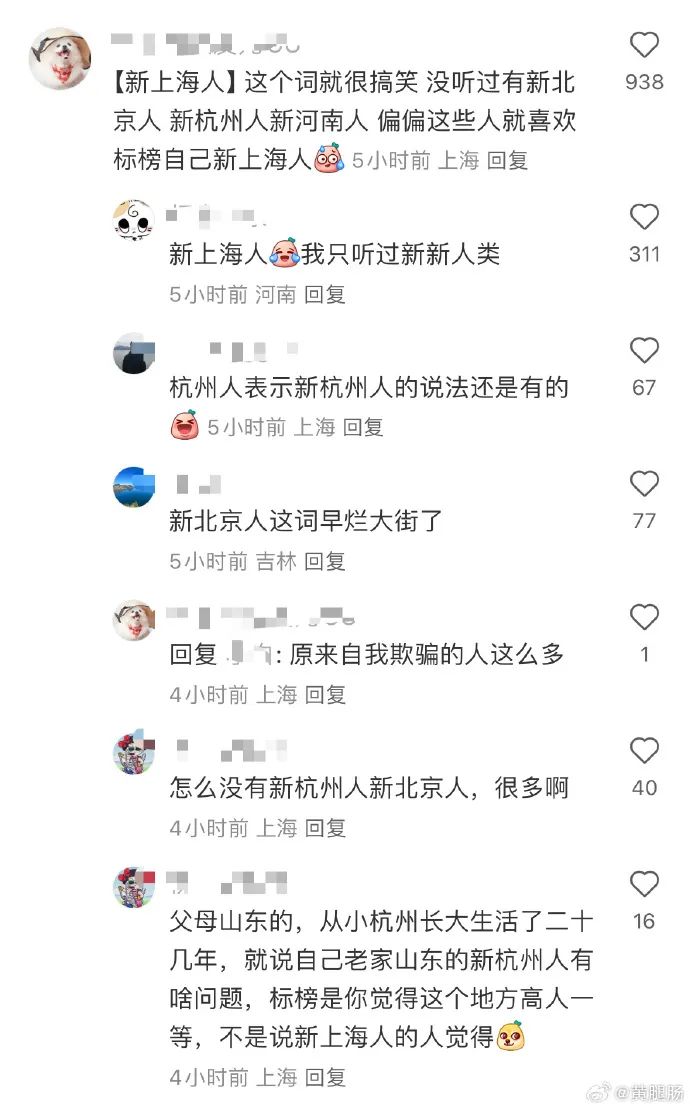
Task: Like the comment about 新新人类
Action: (644, 217)
